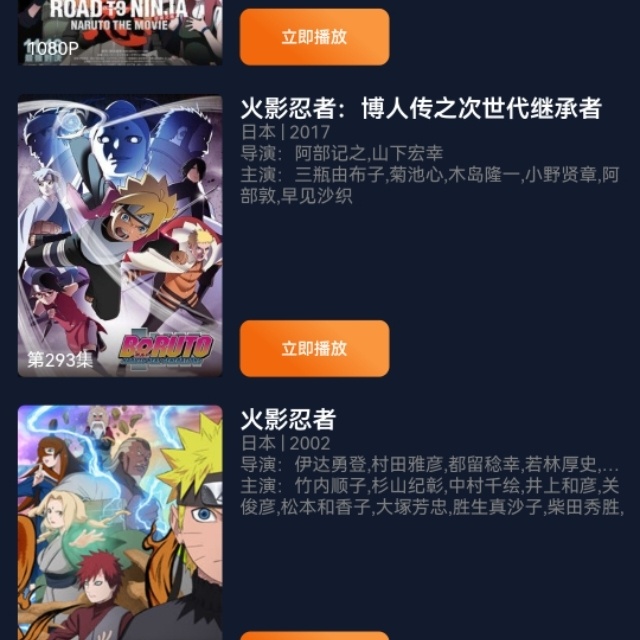The image size is (640, 640).
Task: Open the 2002 火影忍者 poster
Action: (x=120, y=522)
